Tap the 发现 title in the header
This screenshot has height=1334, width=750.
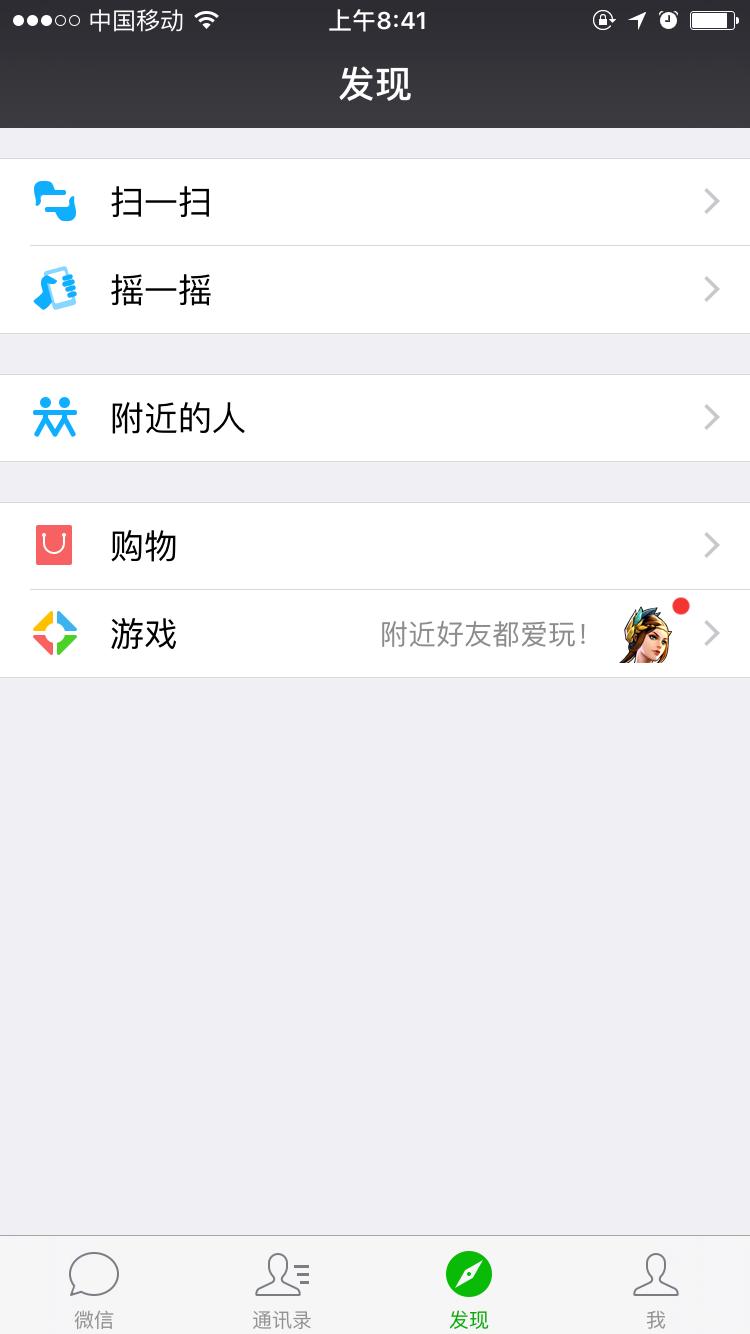(375, 85)
